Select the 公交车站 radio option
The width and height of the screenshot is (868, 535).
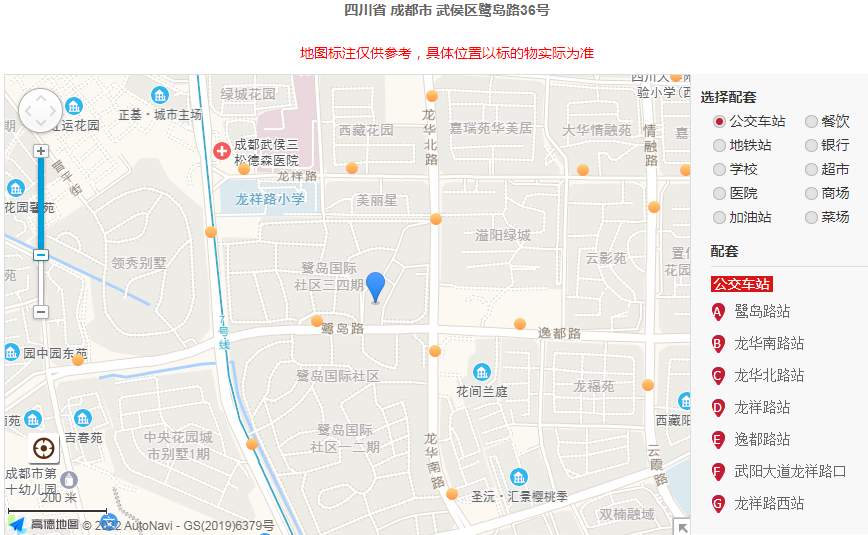719,121
